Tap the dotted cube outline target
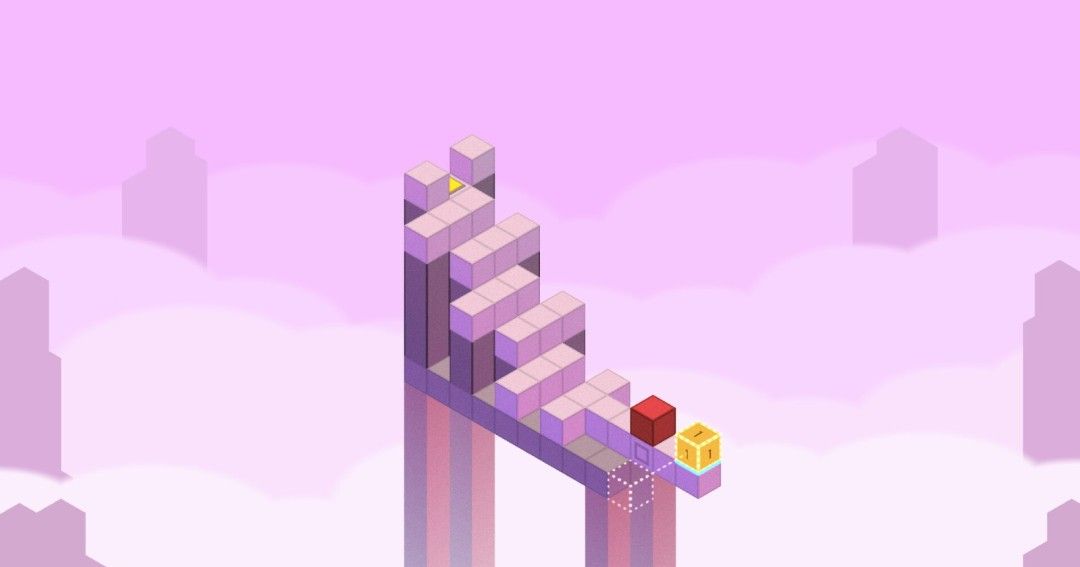The height and width of the screenshot is (567, 1080). pos(631,486)
